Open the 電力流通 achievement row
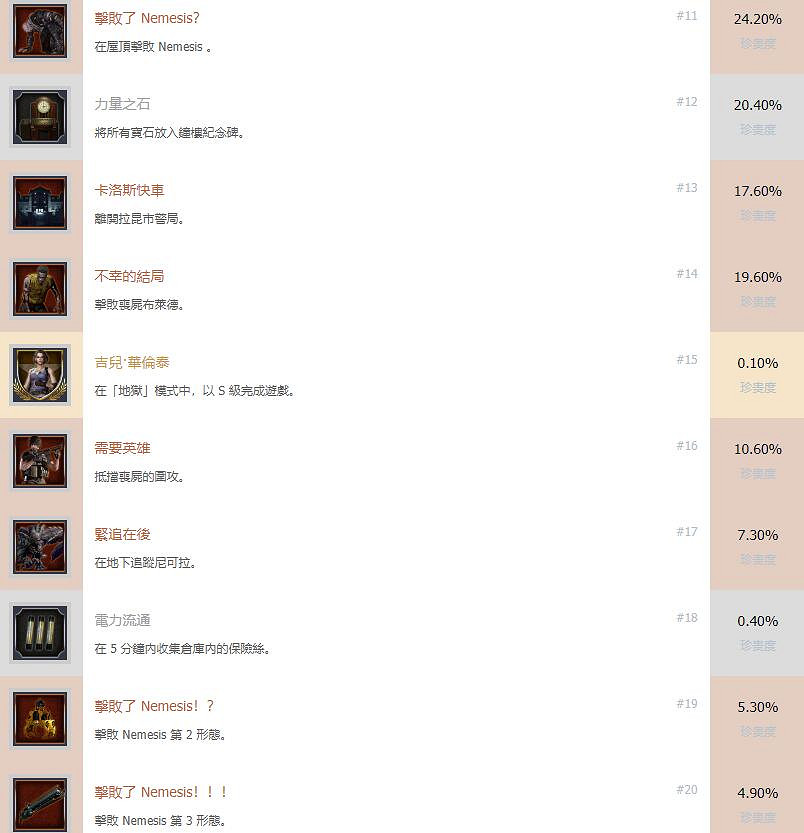This screenshot has width=804, height=833. [x=400, y=632]
